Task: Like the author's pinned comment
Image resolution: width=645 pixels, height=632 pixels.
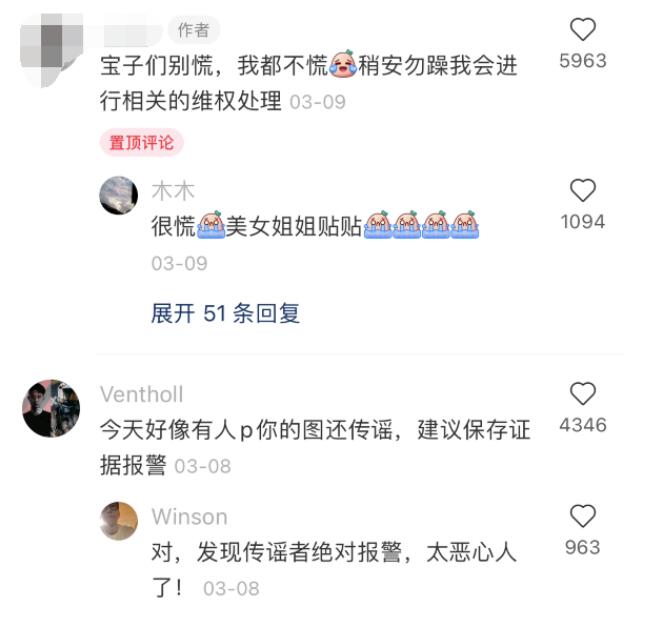Action: [x=582, y=30]
